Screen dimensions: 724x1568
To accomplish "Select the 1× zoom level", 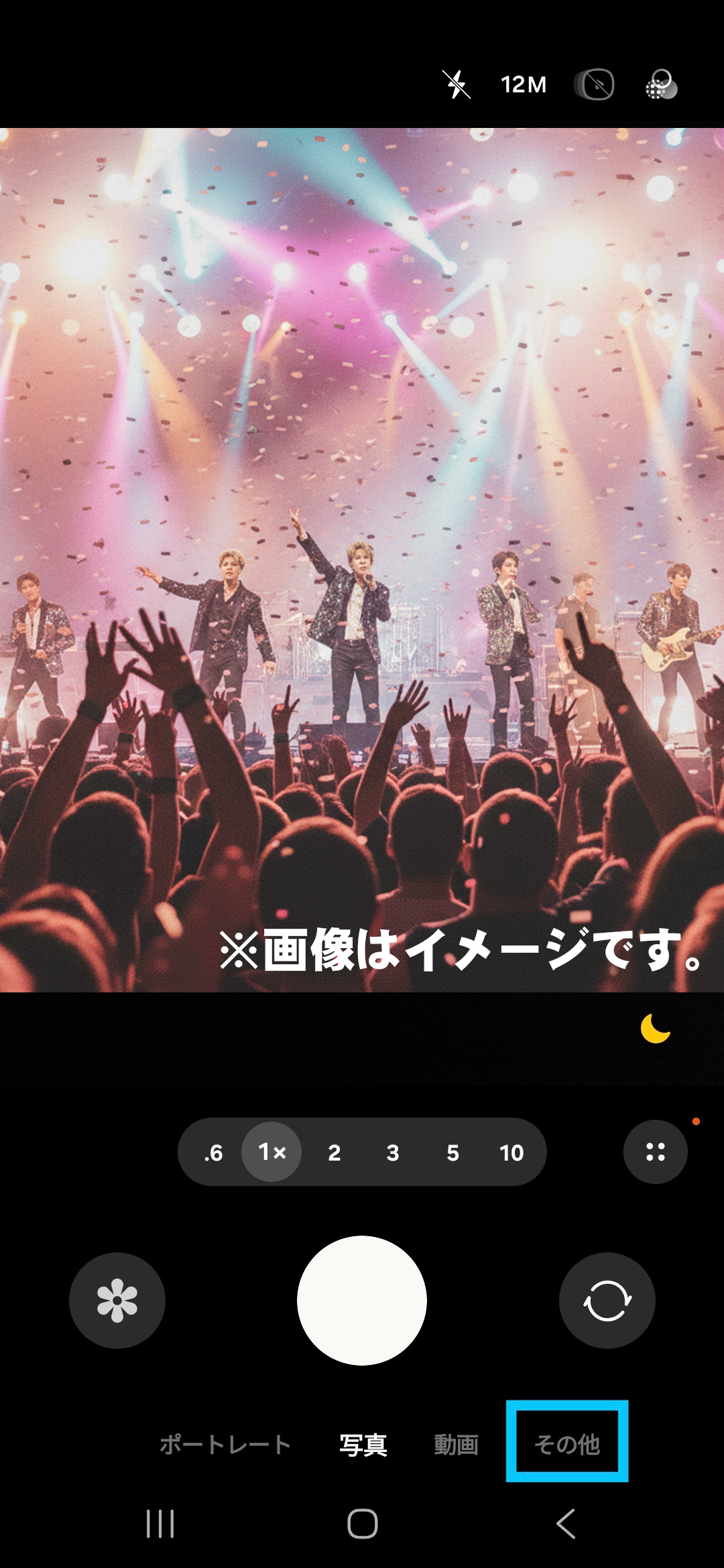I will [271, 1153].
